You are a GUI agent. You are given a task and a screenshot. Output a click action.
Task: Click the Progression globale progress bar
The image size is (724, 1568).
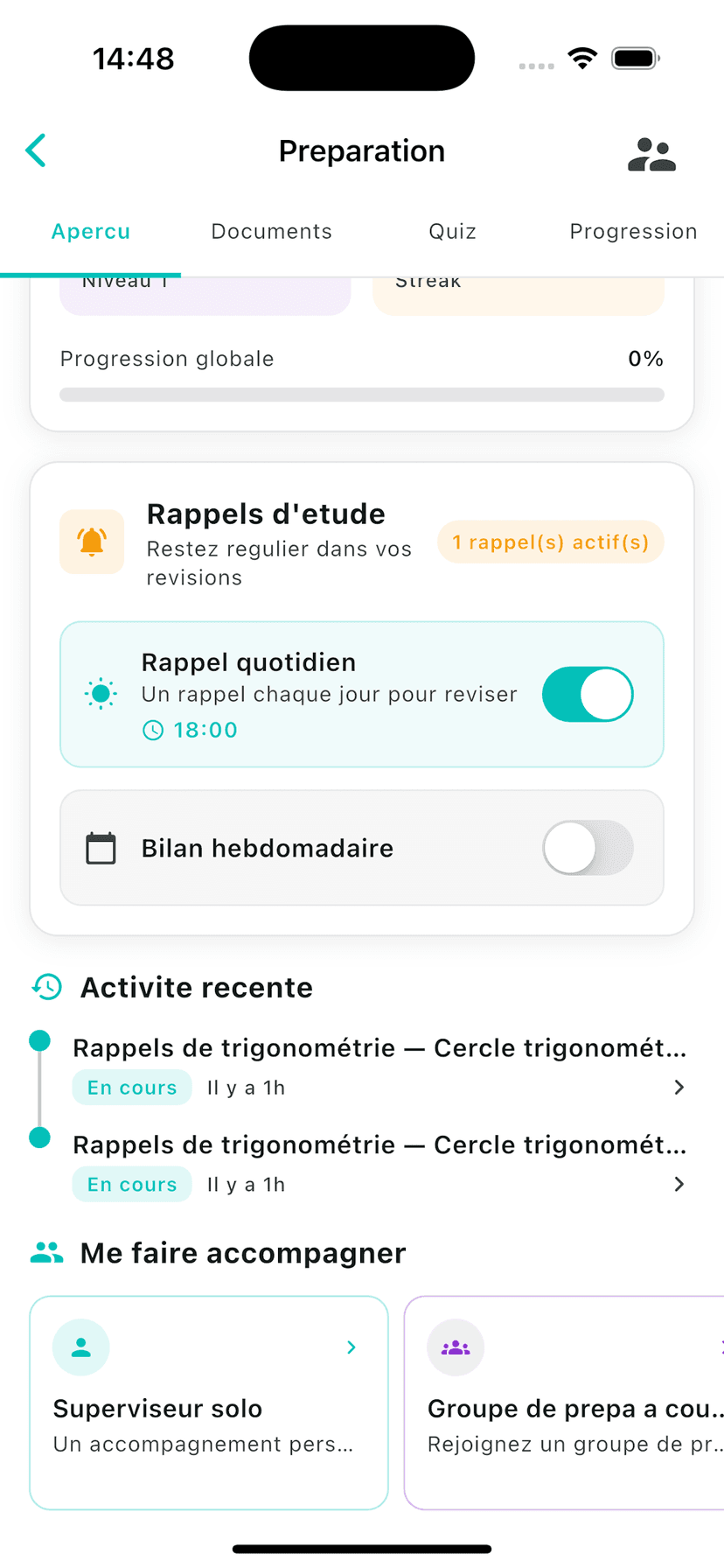tap(361, 395)
